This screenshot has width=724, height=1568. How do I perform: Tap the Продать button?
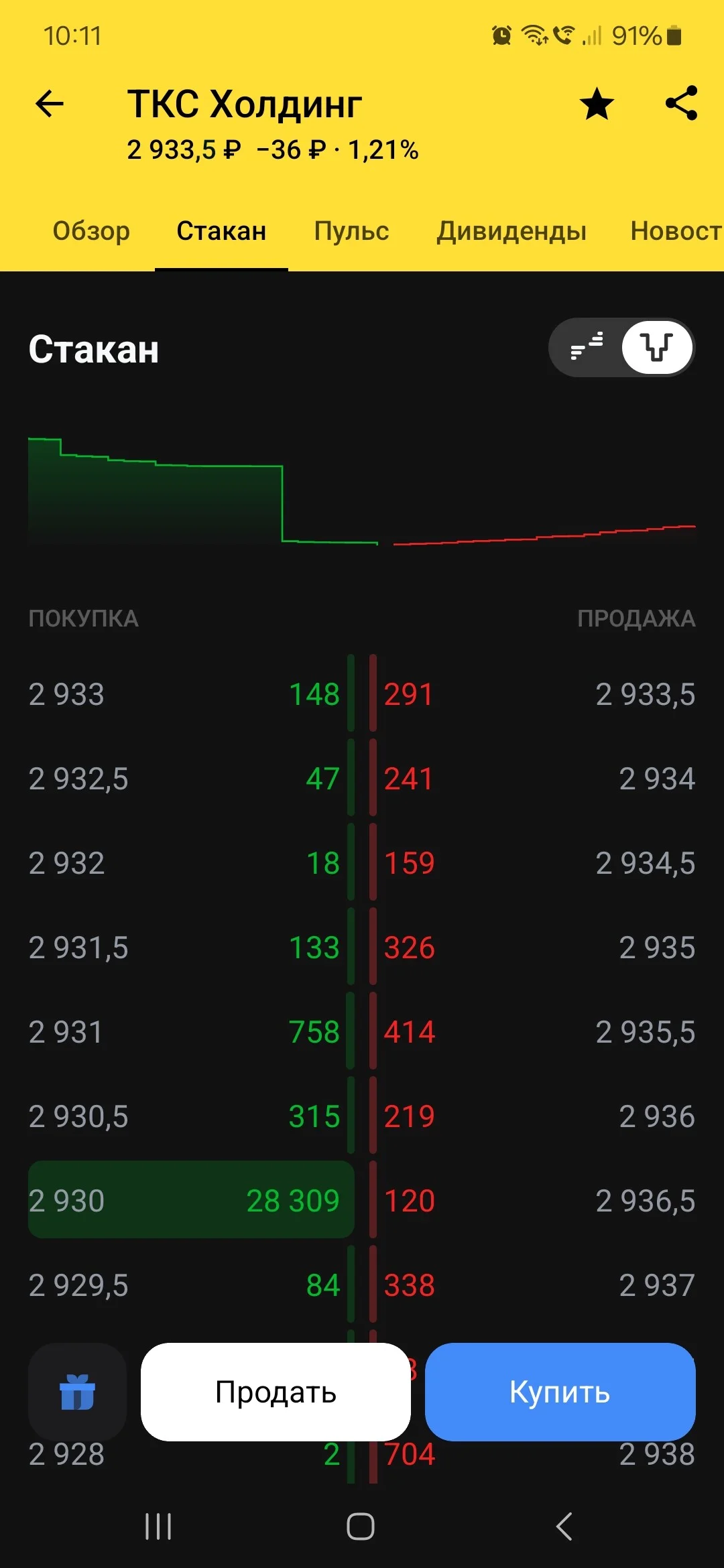[276, 1392]
